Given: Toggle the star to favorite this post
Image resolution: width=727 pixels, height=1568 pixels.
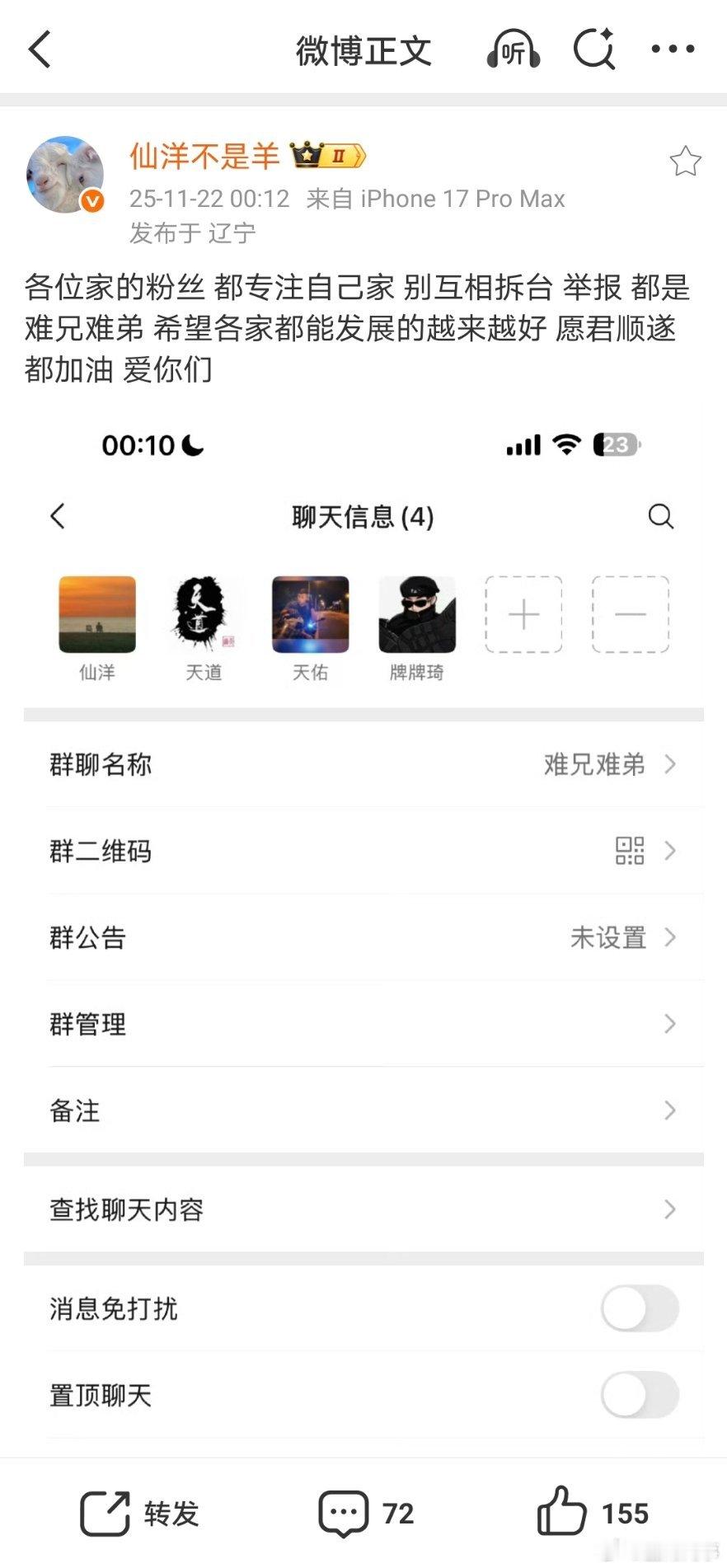Looking at the screenshot, I should 687,162.
